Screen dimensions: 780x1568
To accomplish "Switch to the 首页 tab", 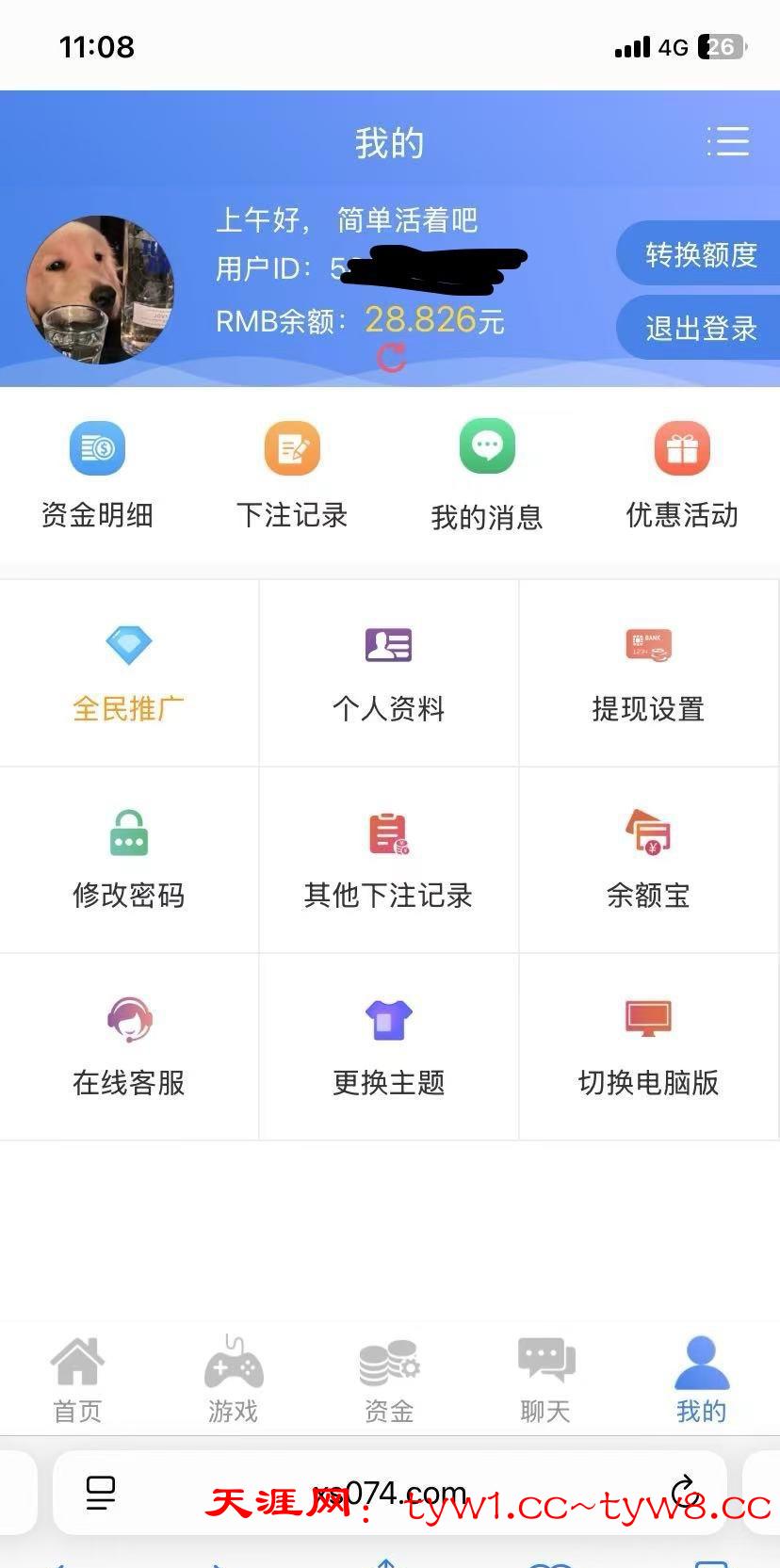I will pyautogui.click(x=77, y=1380).
